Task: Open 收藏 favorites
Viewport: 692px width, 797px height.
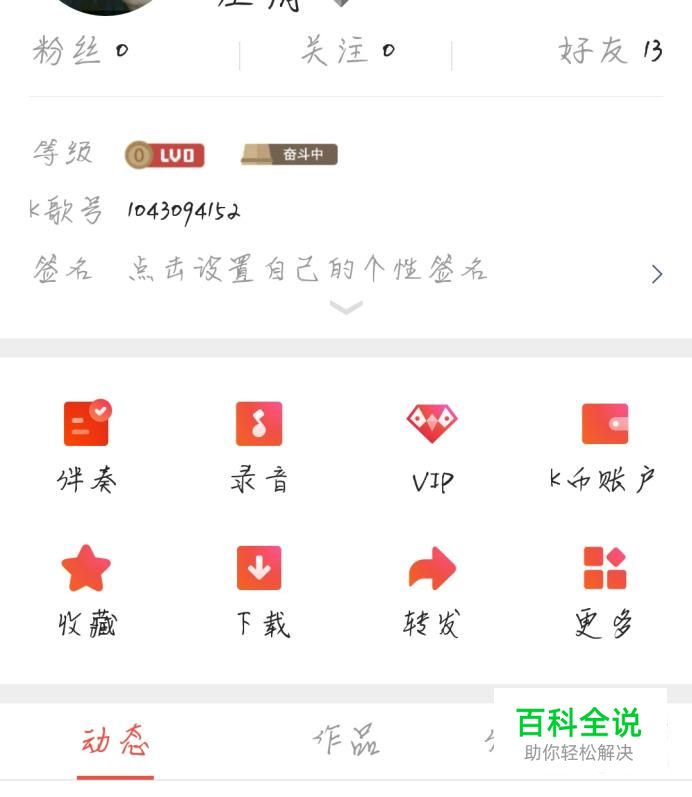Action: (87, 589)
